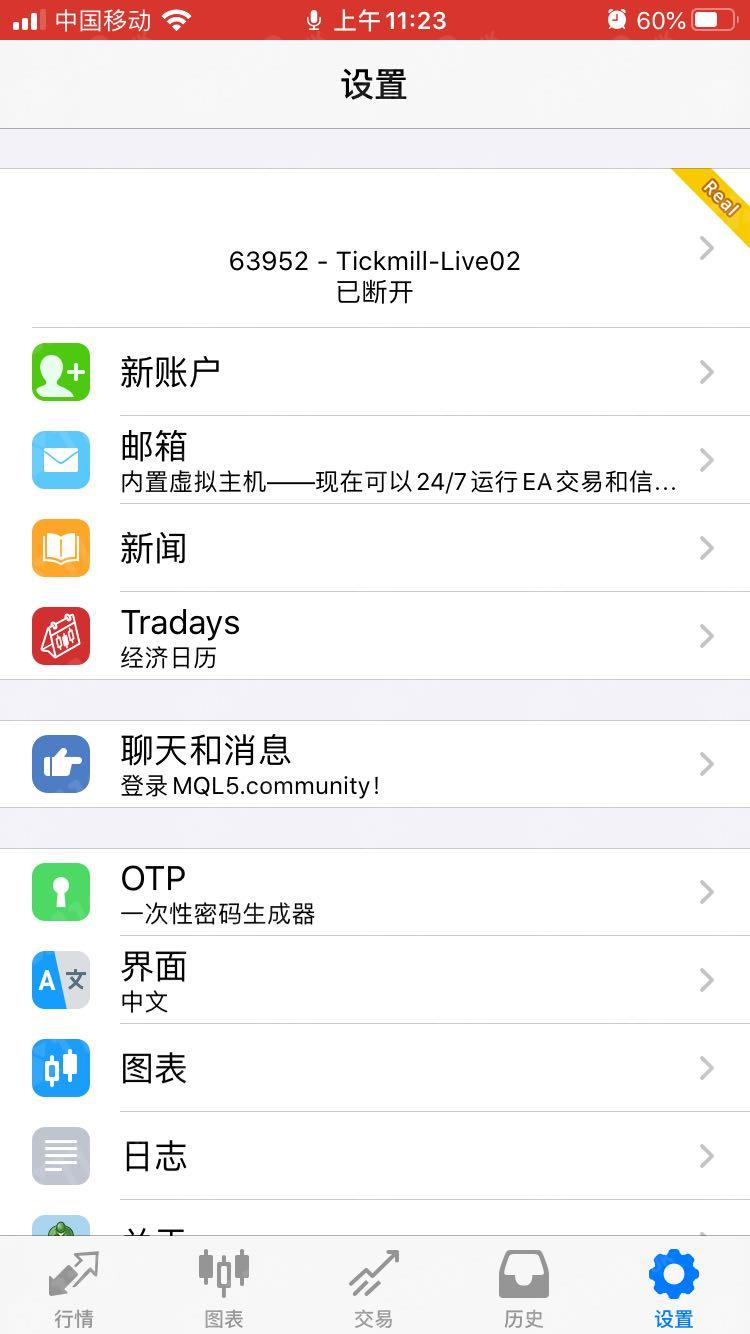Image resolution: width=750 pixels, height=1334 pixels.
Task: Switch to the 行情 tab
Action: (74, 1286)
